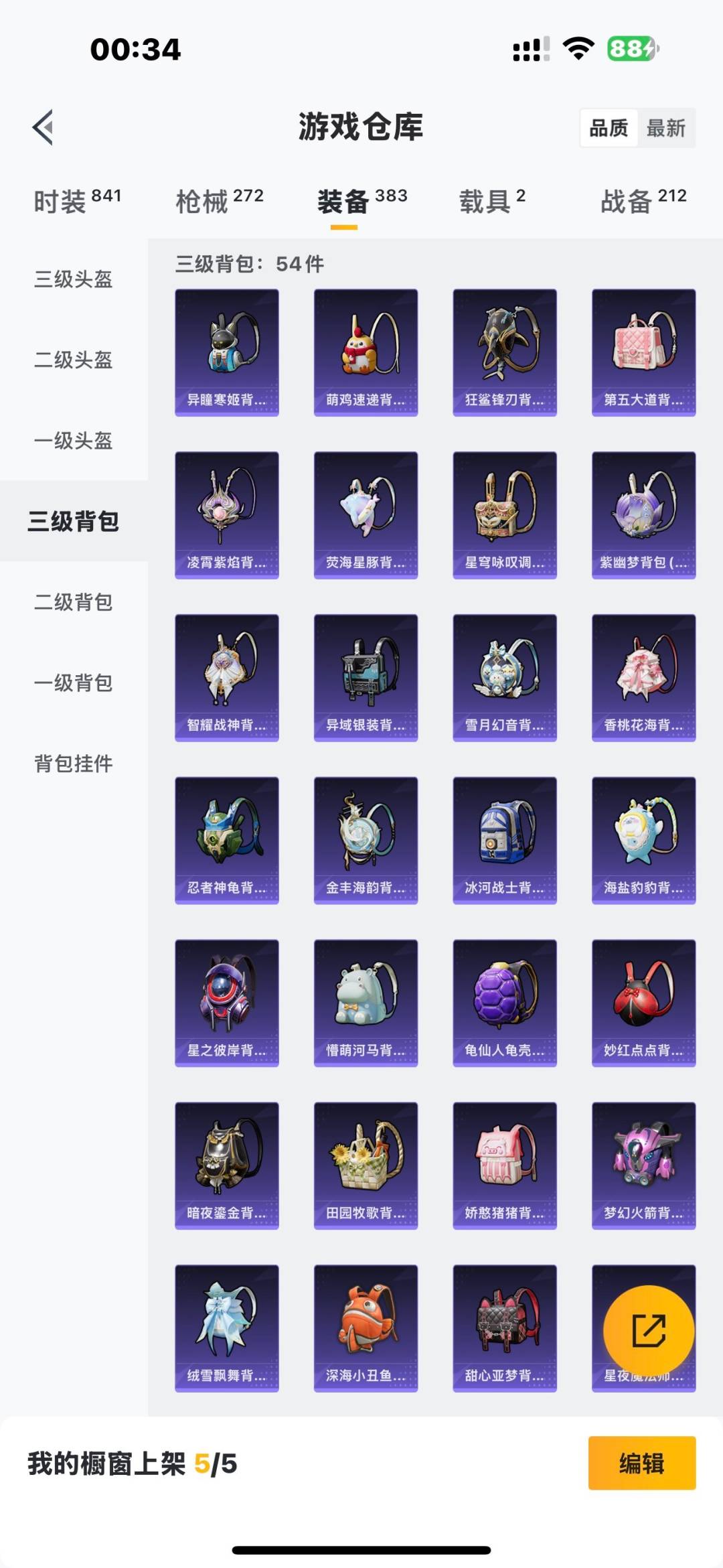Image resolution: width=723 pixels, height=1568 pixels.
Task: Open the 战备 tab
Action: 643,201
